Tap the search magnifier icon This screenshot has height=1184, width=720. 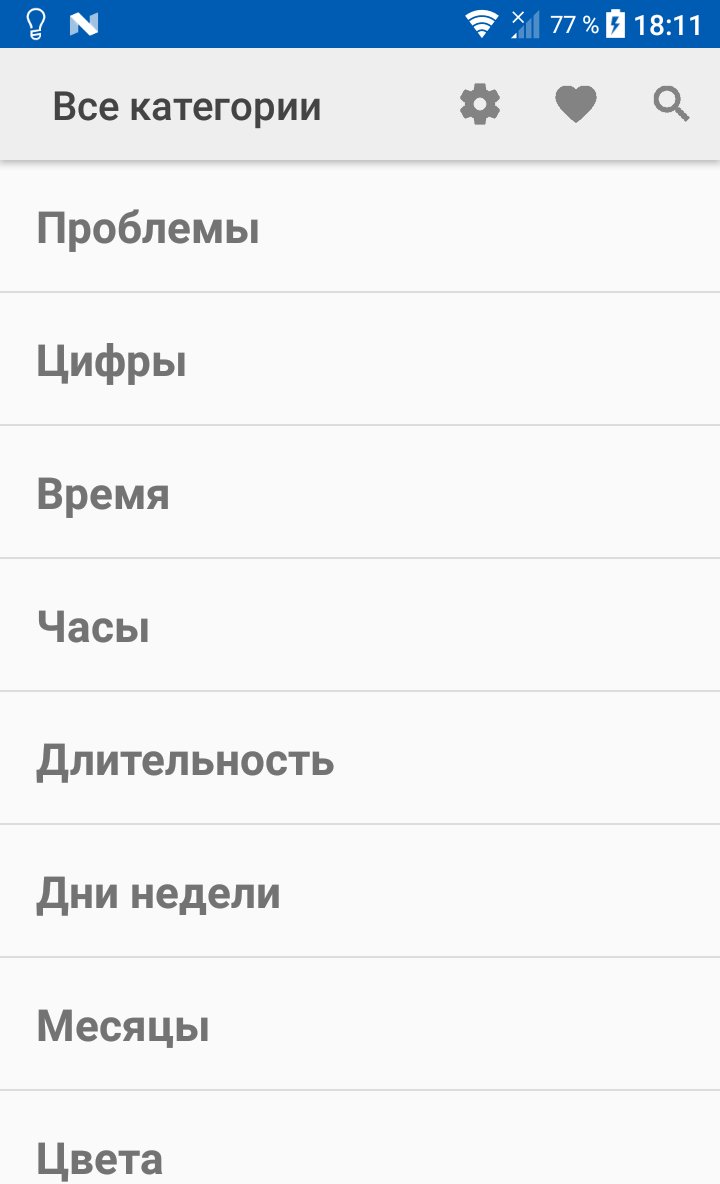(x=671, y=104)
